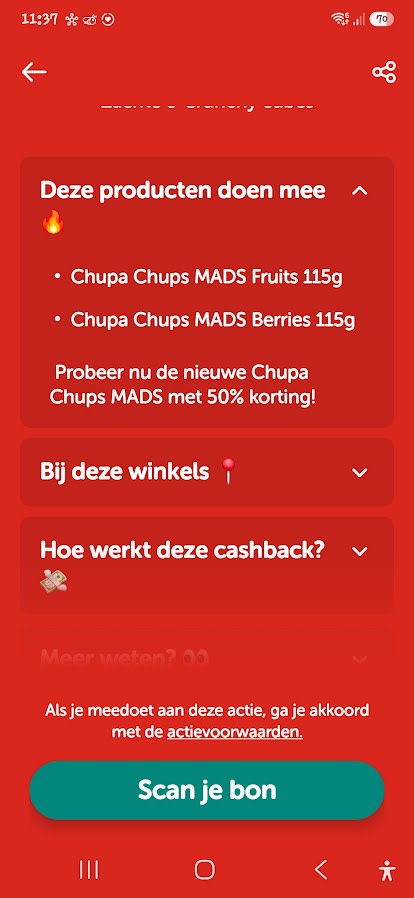Screen dimensions: 414x898
Task: Expand 'Bij deze winkels' section
Action: (x=207, y=472)
